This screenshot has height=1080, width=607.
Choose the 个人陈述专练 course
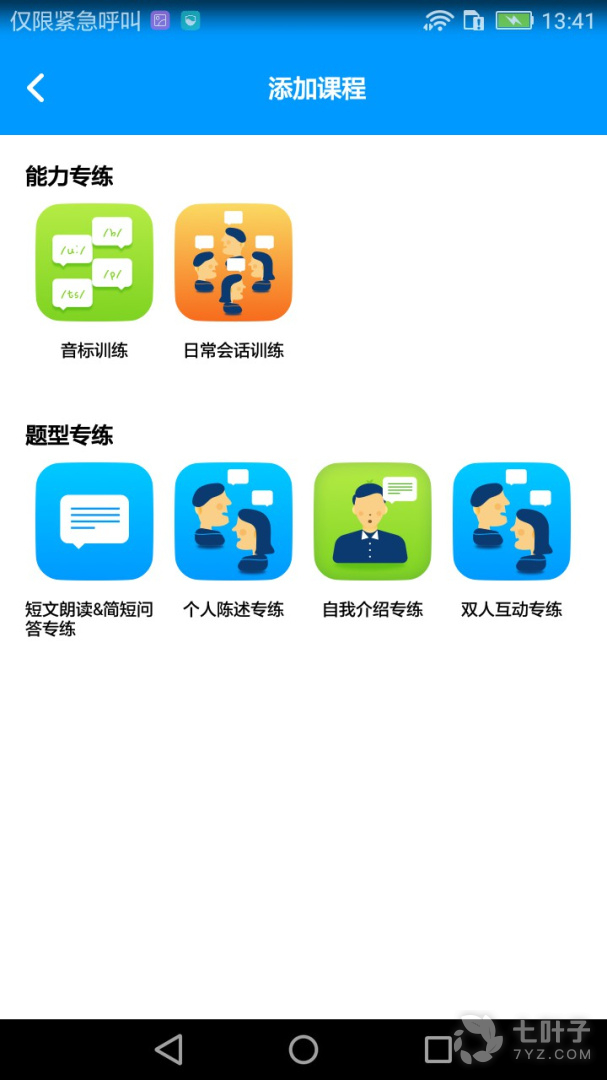[233, 521]
